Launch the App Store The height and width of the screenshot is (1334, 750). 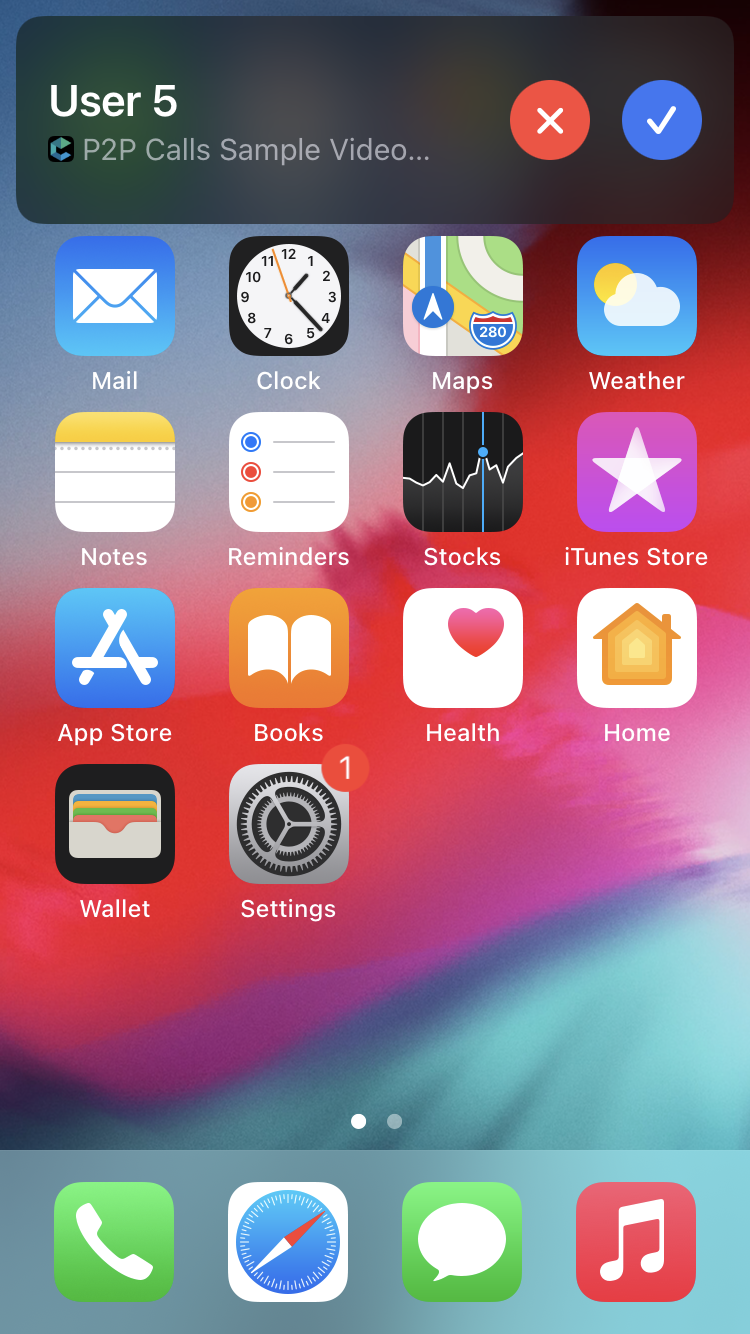115,648
